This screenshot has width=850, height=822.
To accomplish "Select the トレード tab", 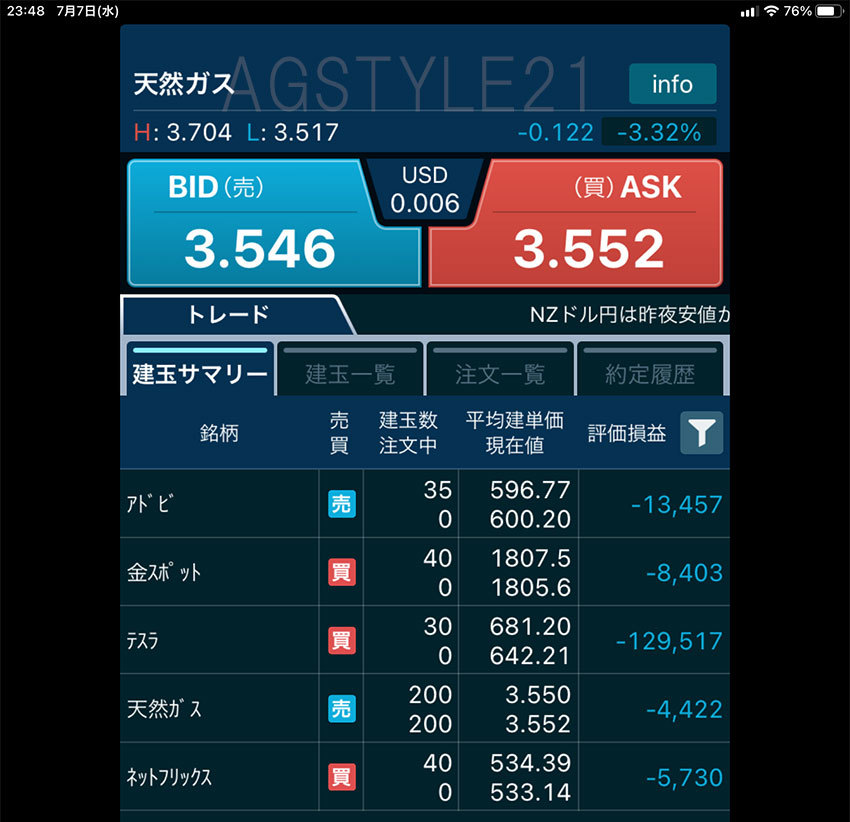I will [x=229, y=314].
